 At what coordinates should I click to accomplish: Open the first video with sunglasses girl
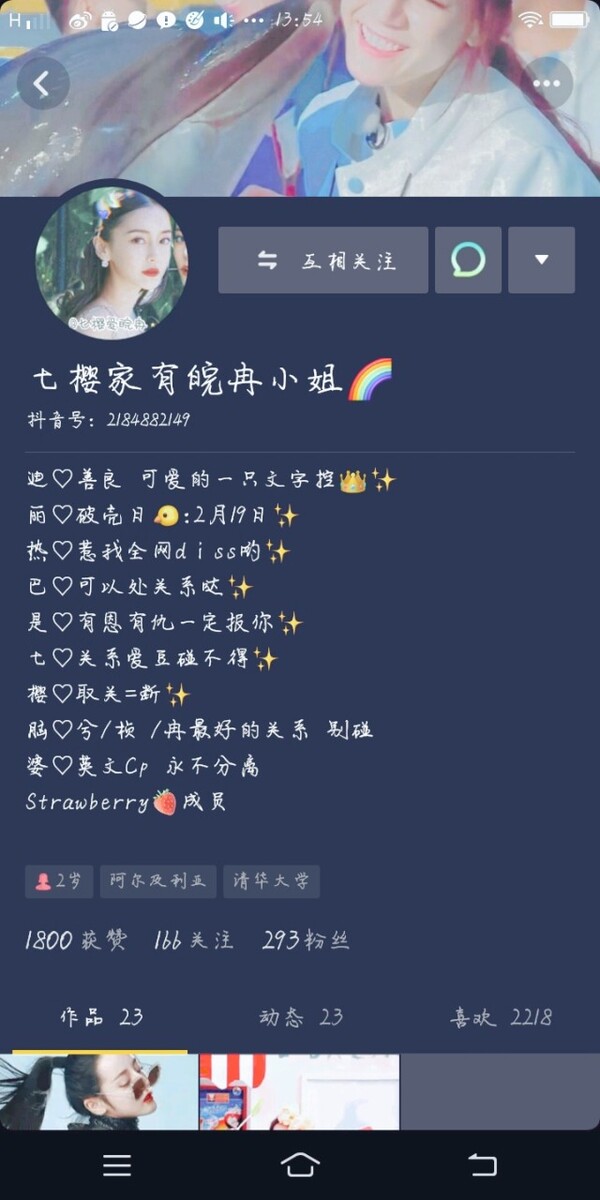[x=99, y=1092]
